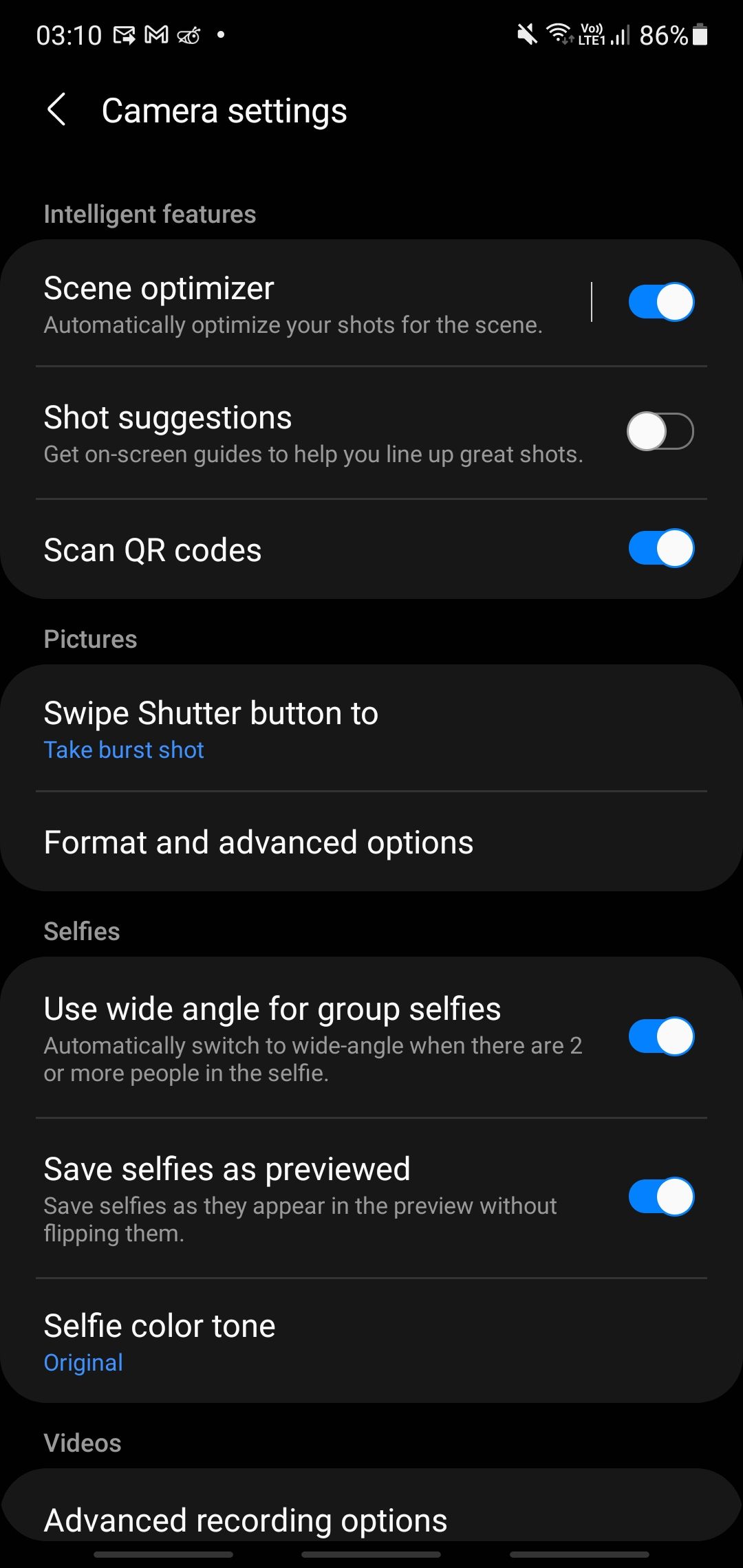Enable Shot suggestions
Viewport: 743px width, 1568px height.
click(660, 431)
